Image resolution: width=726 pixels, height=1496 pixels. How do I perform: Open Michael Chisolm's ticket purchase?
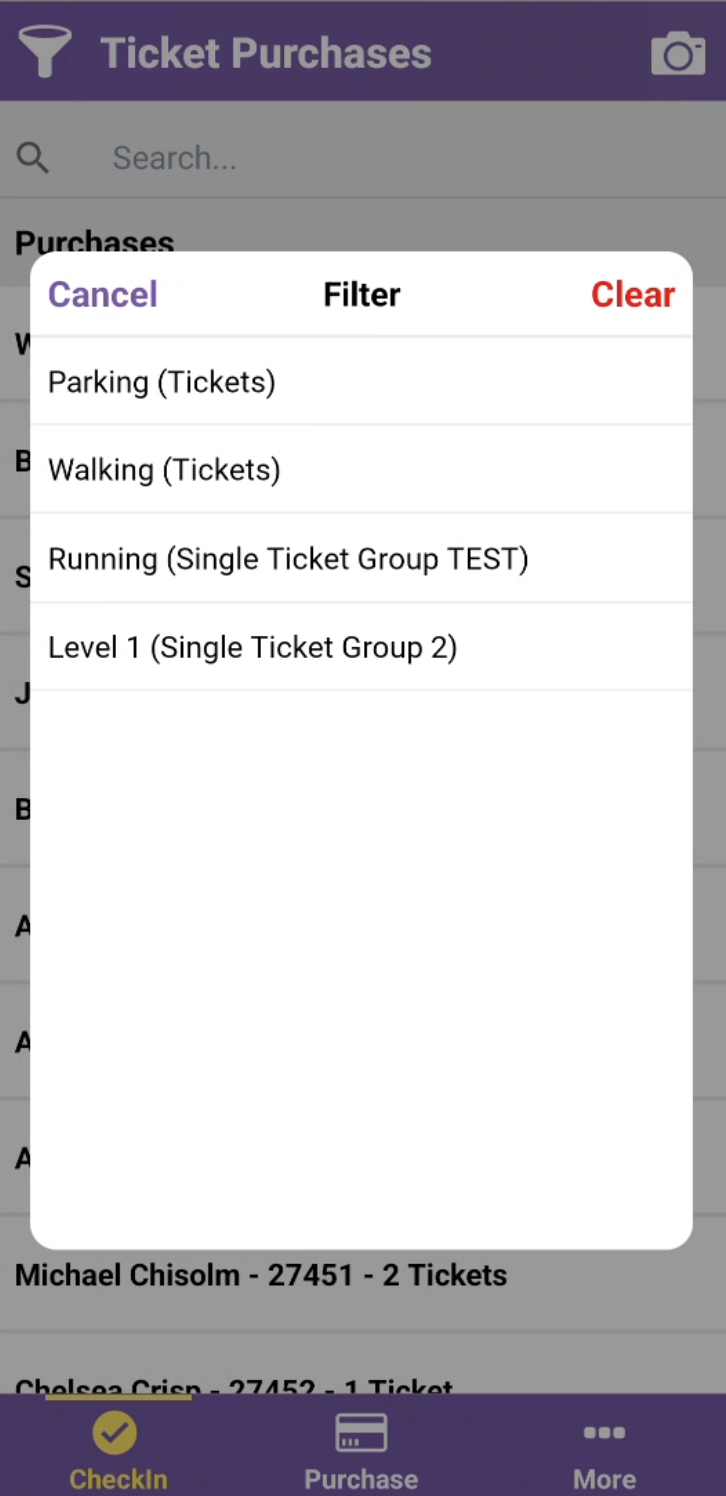261,1275
